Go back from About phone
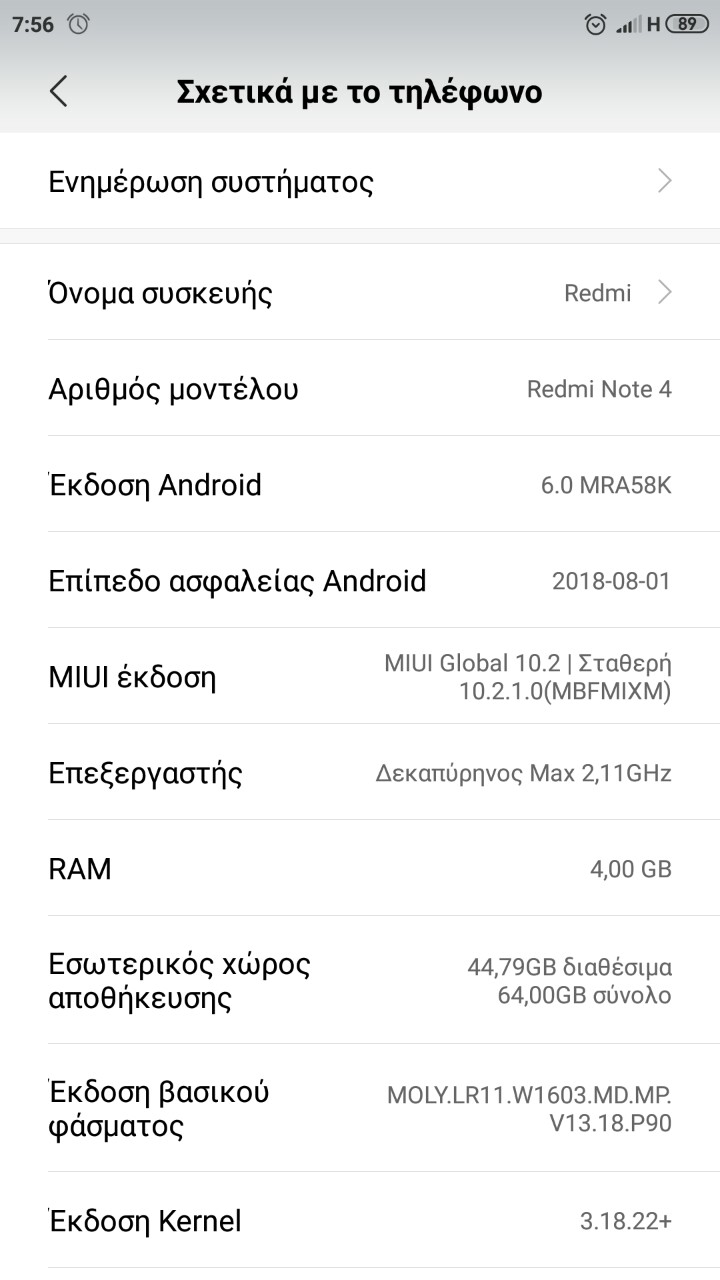The image size is (720, 1280). tap(59, 91)
